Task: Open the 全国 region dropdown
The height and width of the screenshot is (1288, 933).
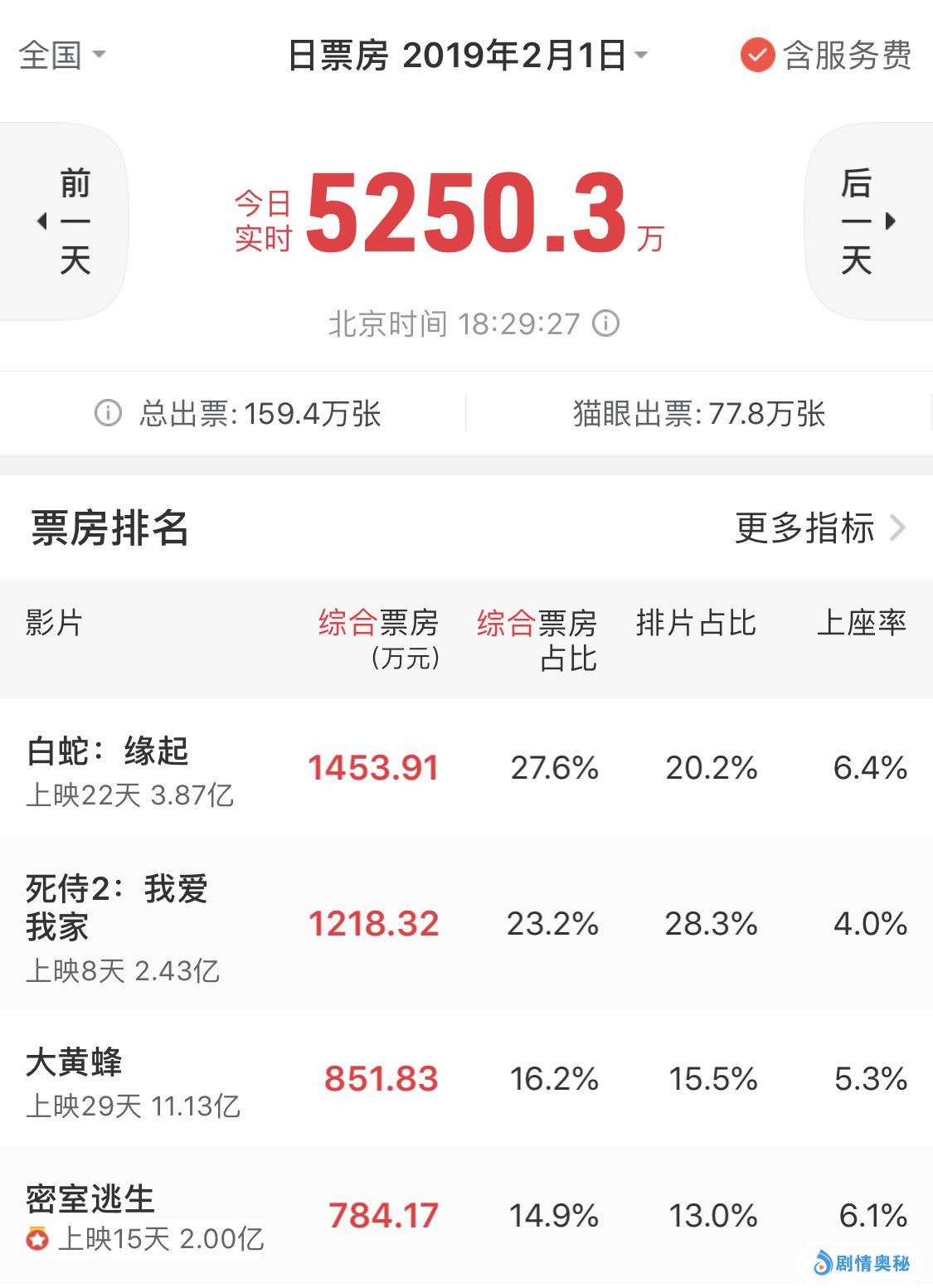Action: [61, 56]
